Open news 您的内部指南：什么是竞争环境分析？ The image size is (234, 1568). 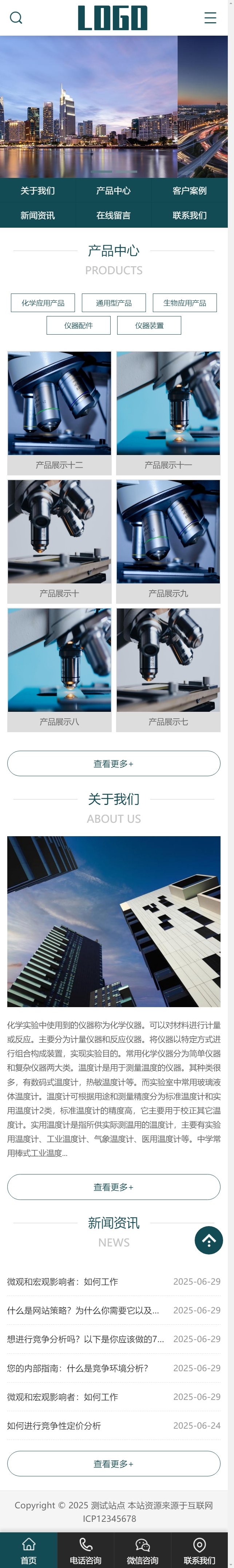[x=78, y=1368]
